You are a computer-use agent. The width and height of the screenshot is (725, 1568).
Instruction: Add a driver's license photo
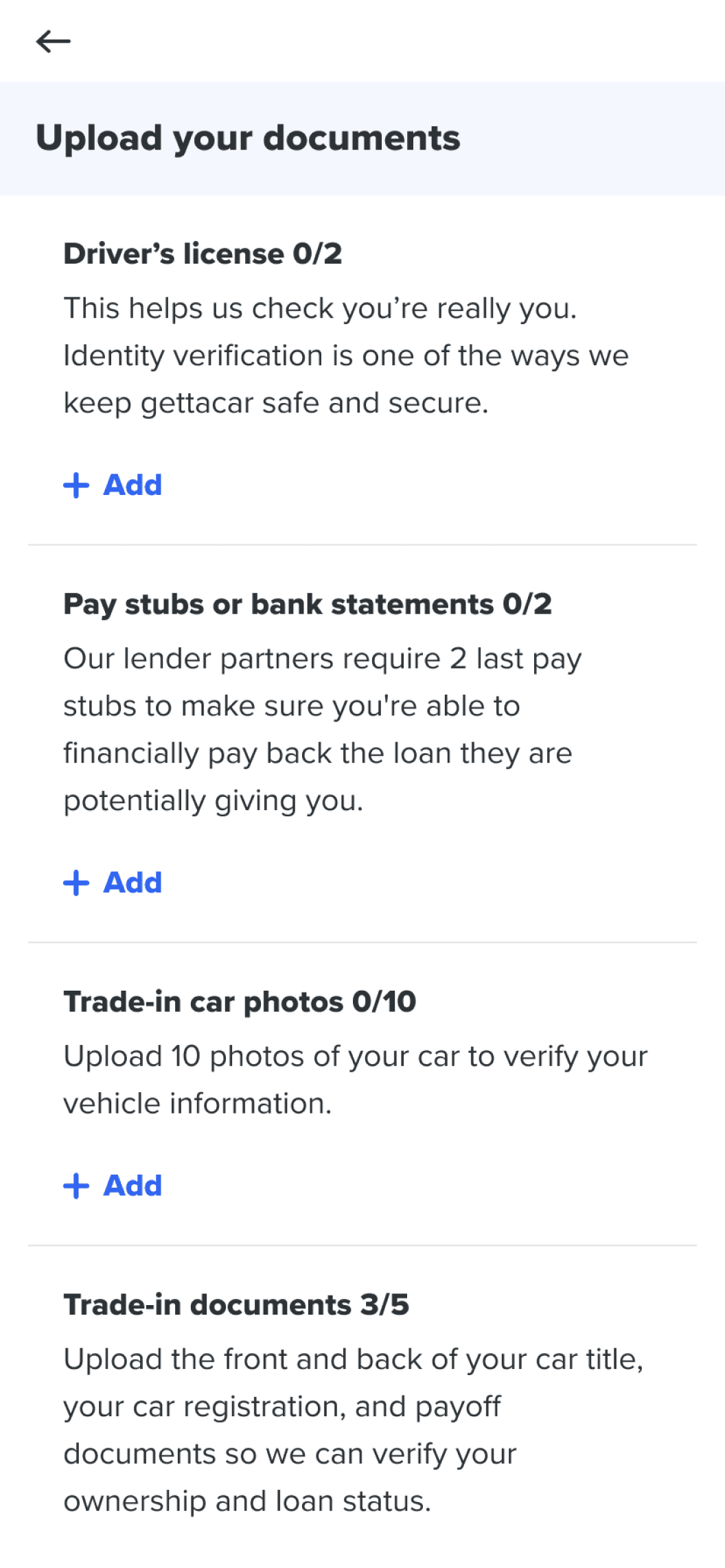(112, 485)
